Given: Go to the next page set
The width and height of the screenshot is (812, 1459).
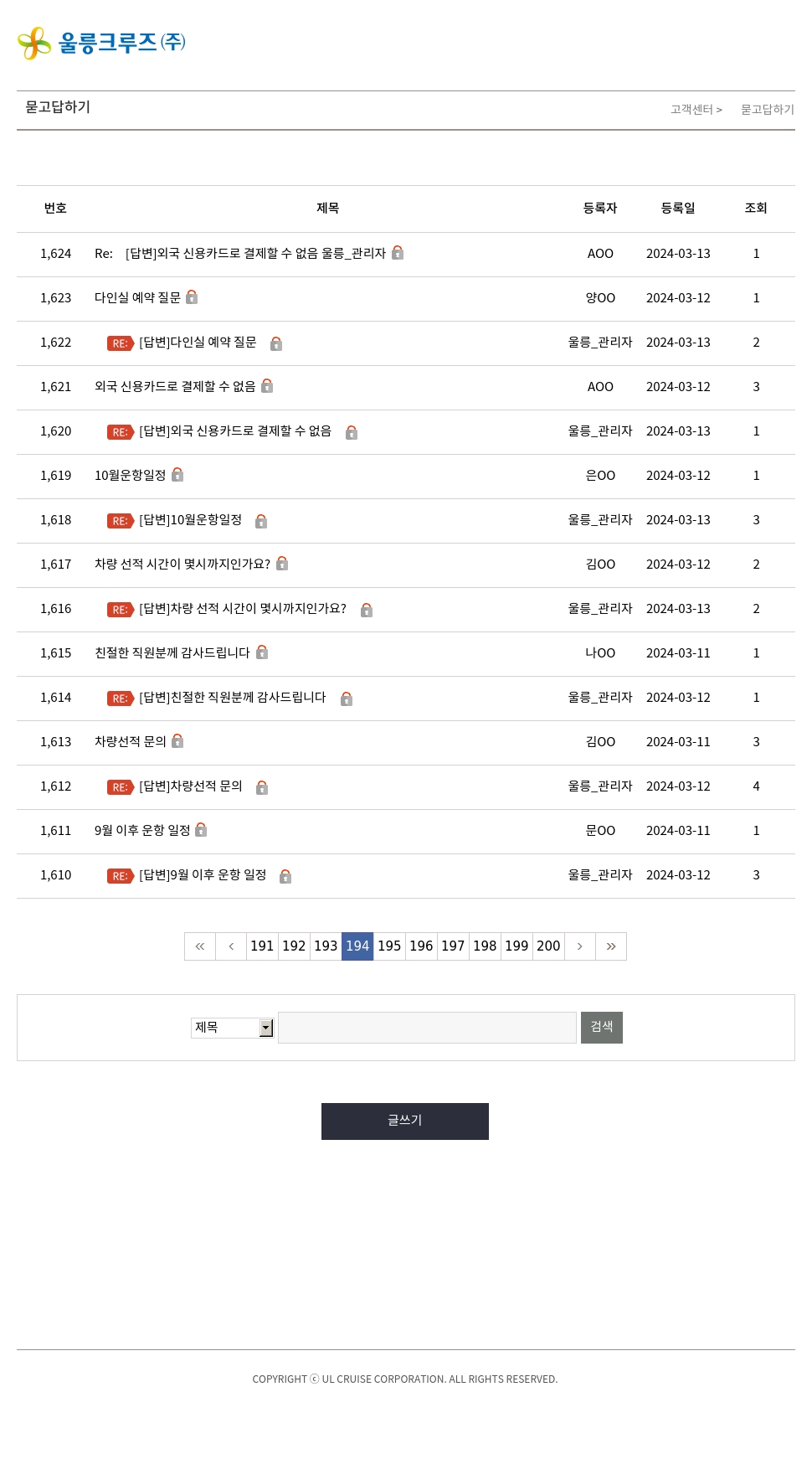Looking at the screenshot, I should [579, 946].
